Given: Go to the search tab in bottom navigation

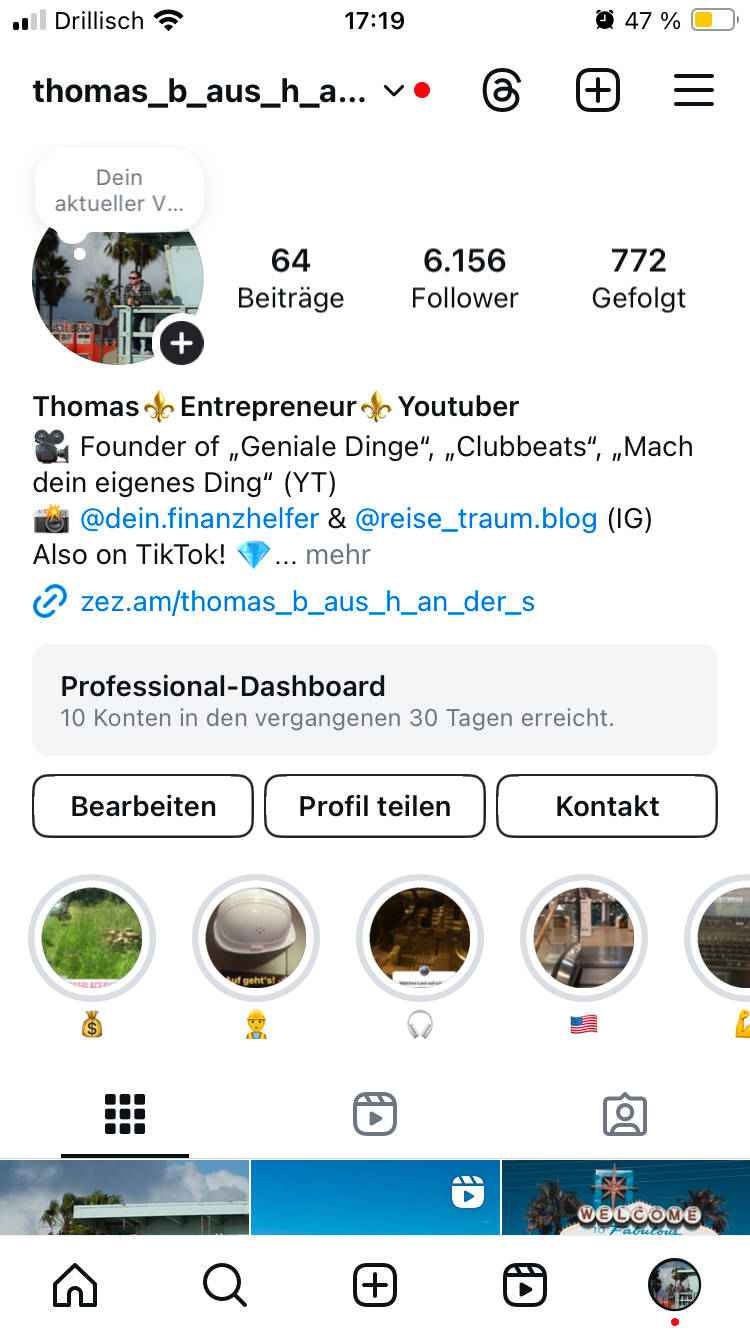Looking at the screenshot, I should click(225, 1285).
